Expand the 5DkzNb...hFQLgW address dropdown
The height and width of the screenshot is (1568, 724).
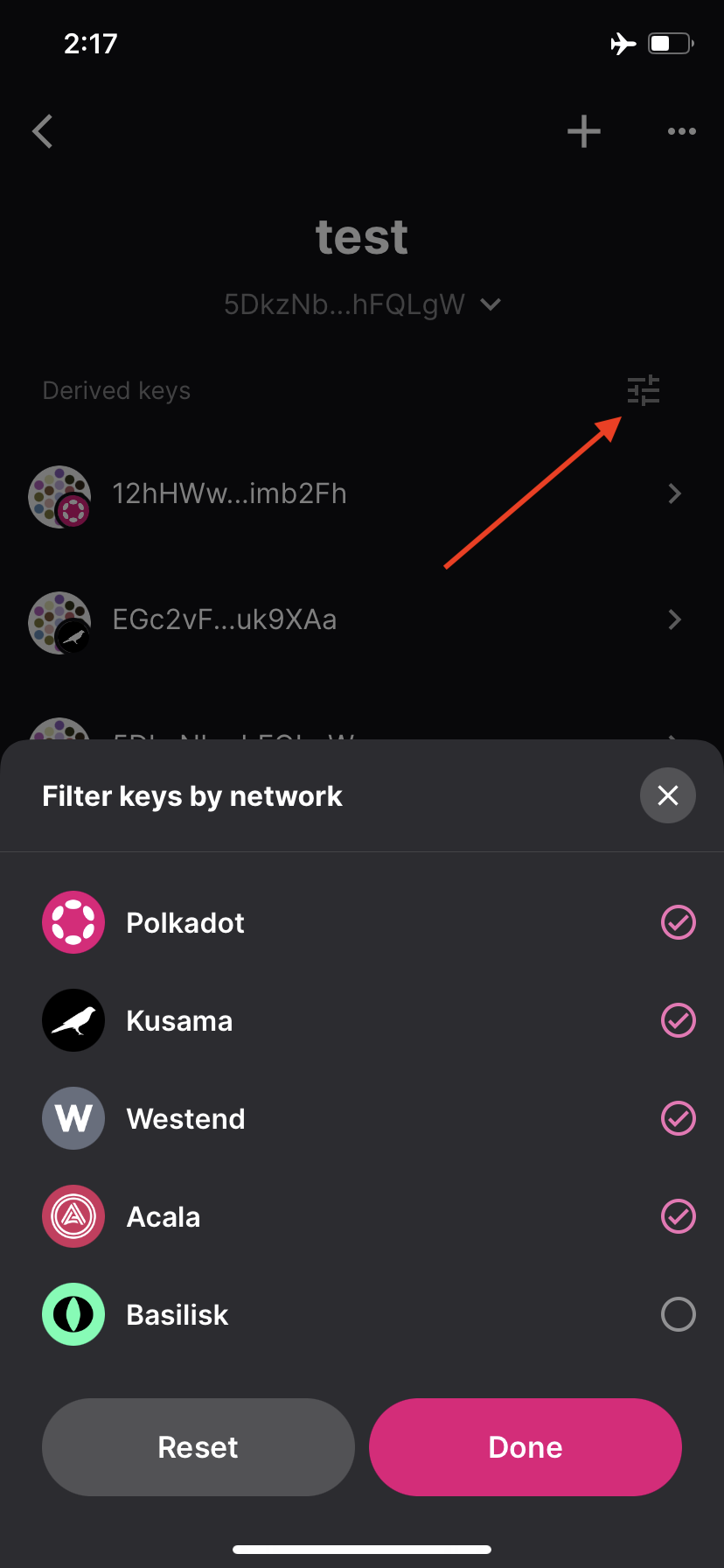click(491, 304)
